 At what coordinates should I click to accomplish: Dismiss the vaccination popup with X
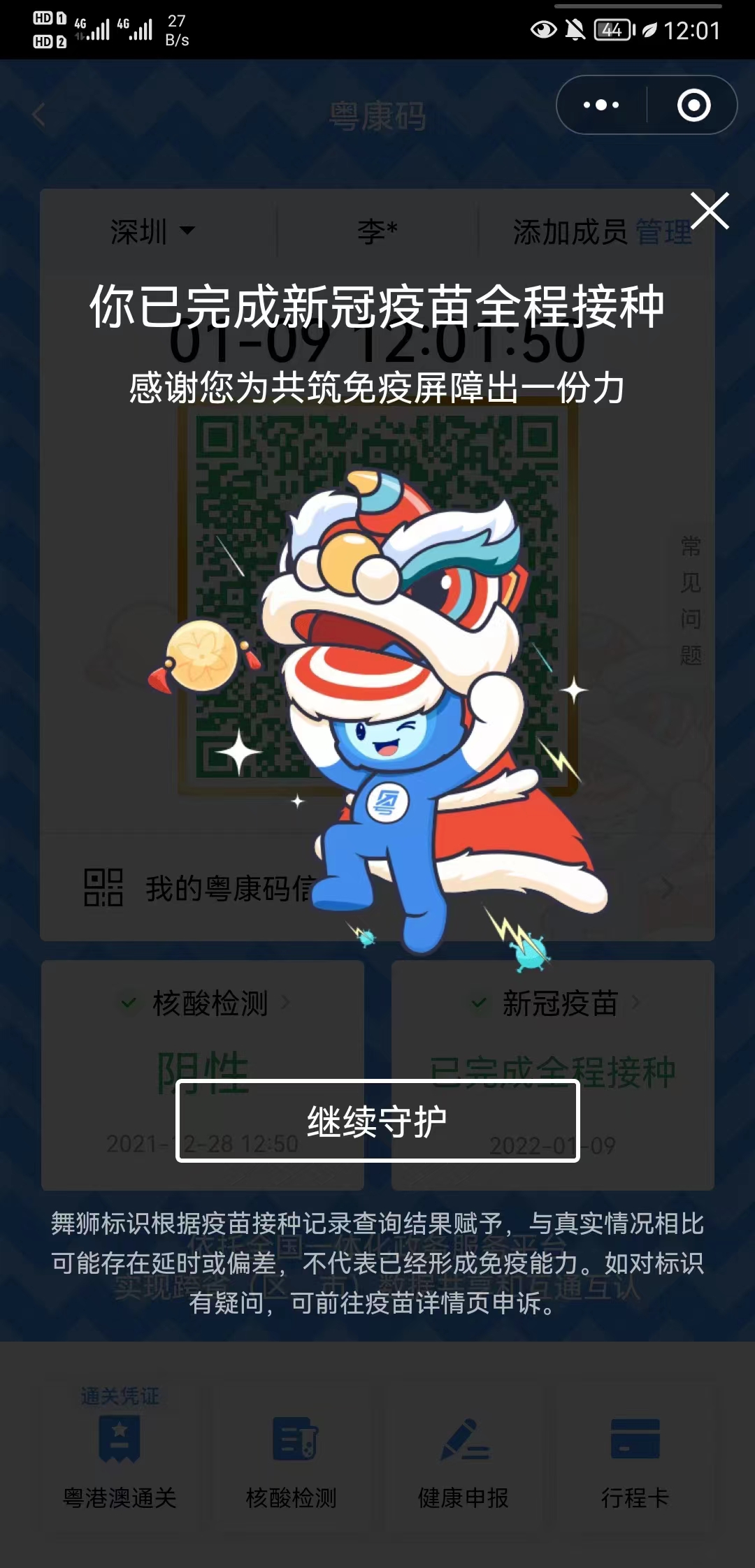point(710,210)
